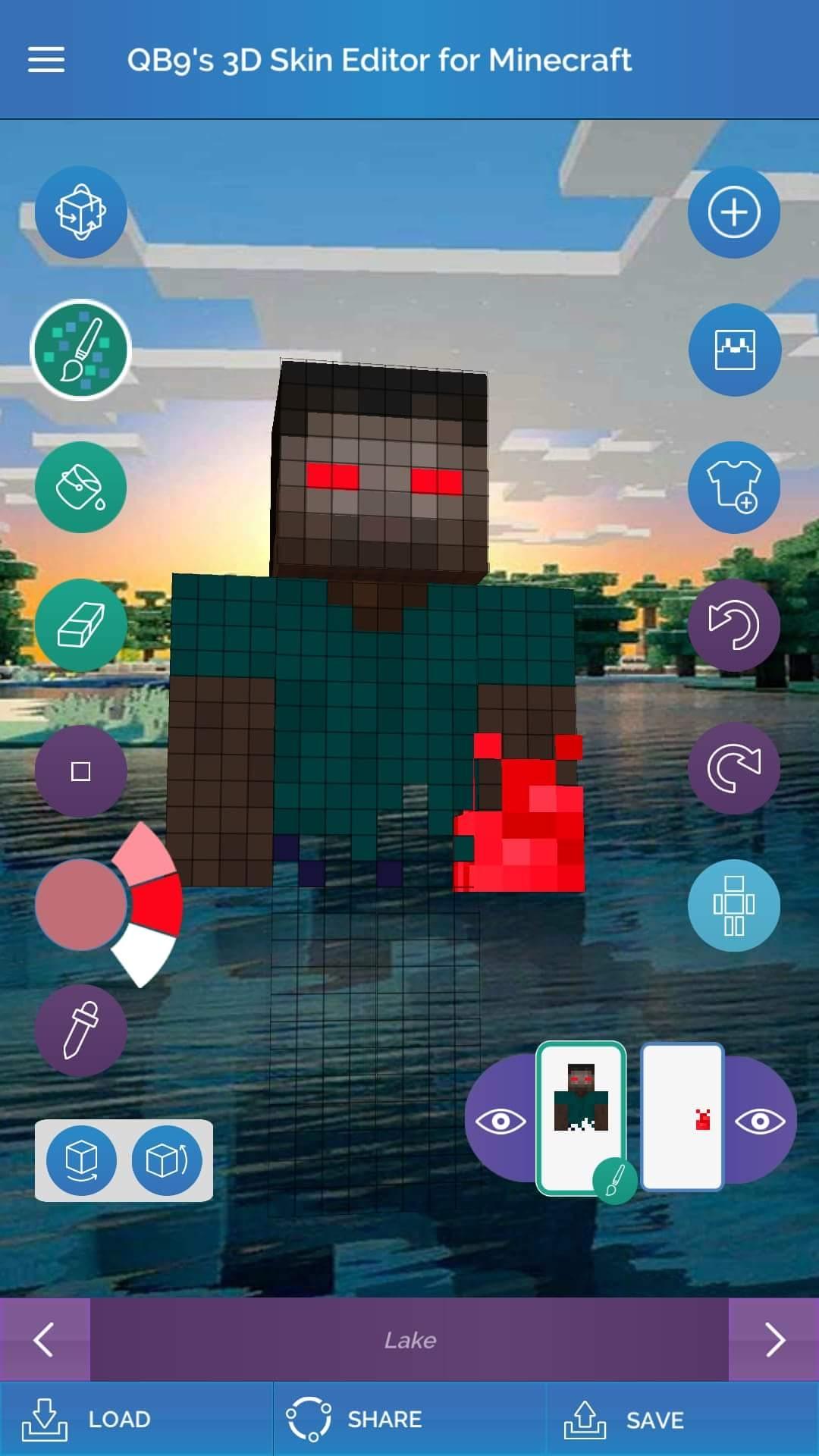Select the paint bucket fill tool
819x1456 pixels.
pyautogui.click(x=81, y=487)
